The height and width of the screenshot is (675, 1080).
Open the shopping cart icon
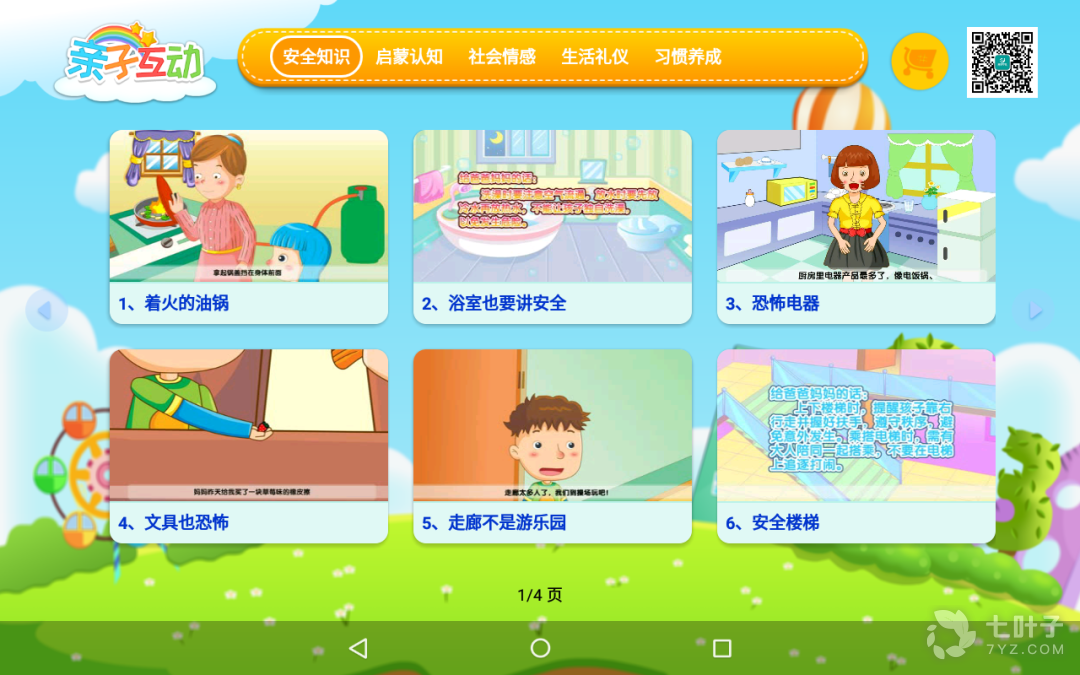[x=919, y=62]
